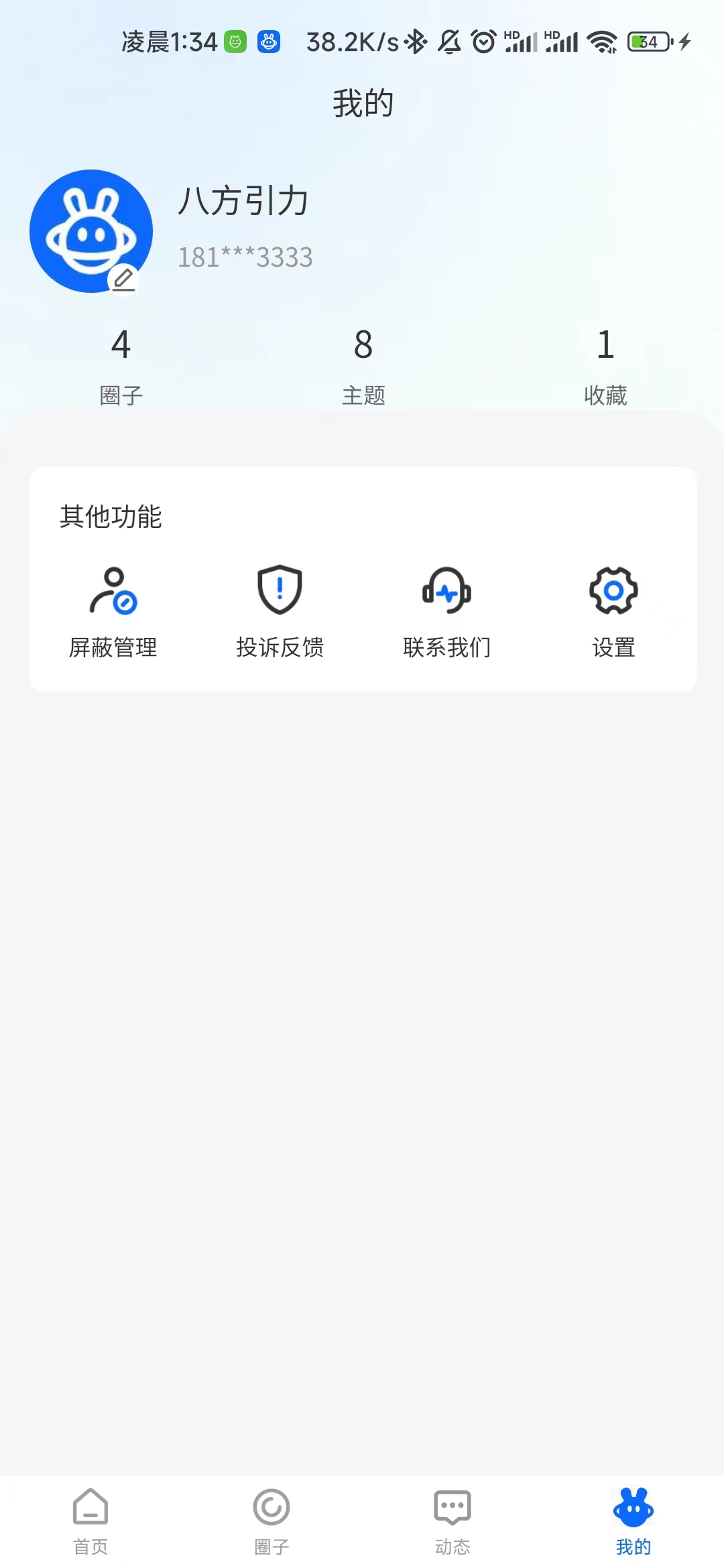The height and width of the screenshot is (1568, 724).
Task: Open my 收藏 list
Action: click(605, 367)
